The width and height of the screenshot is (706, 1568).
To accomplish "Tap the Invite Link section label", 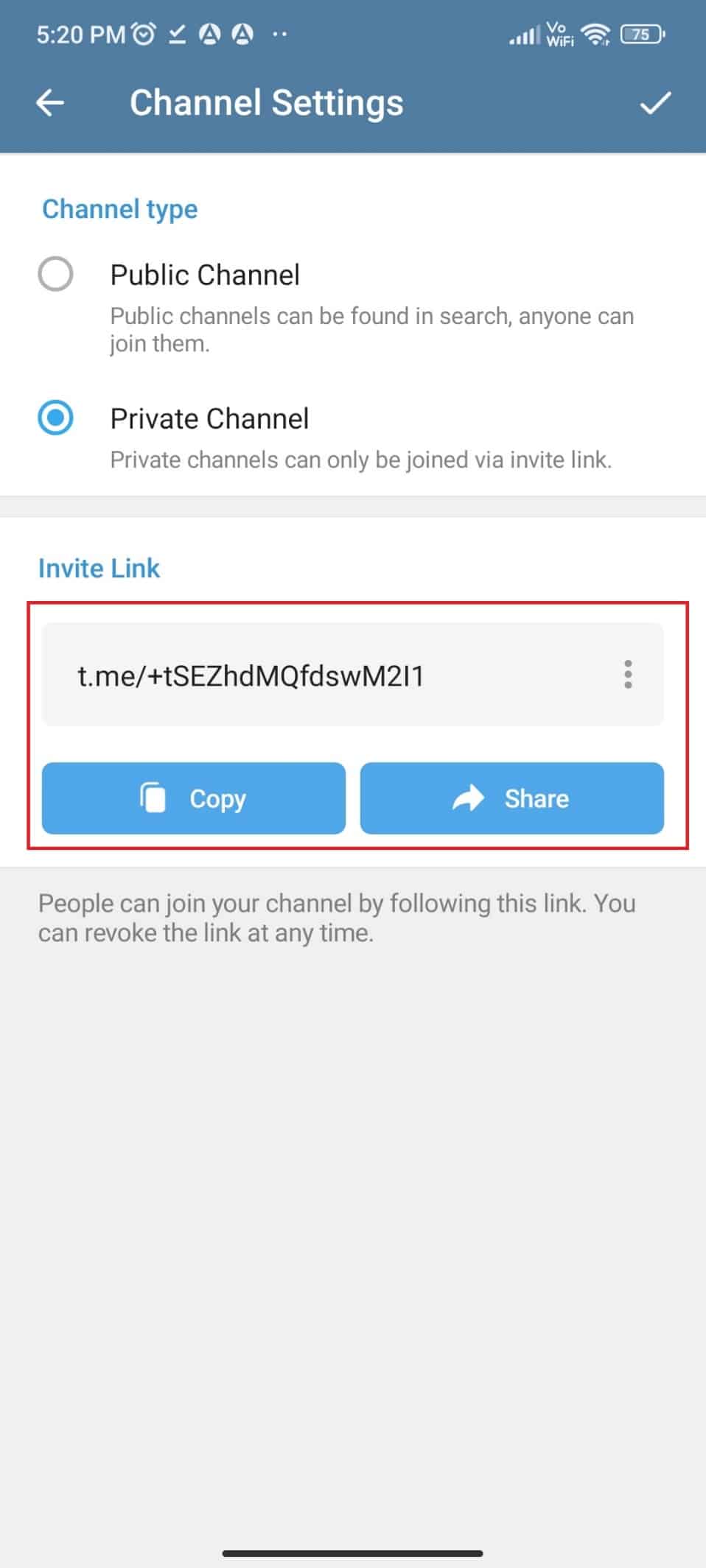I will [x=99, y=568].
